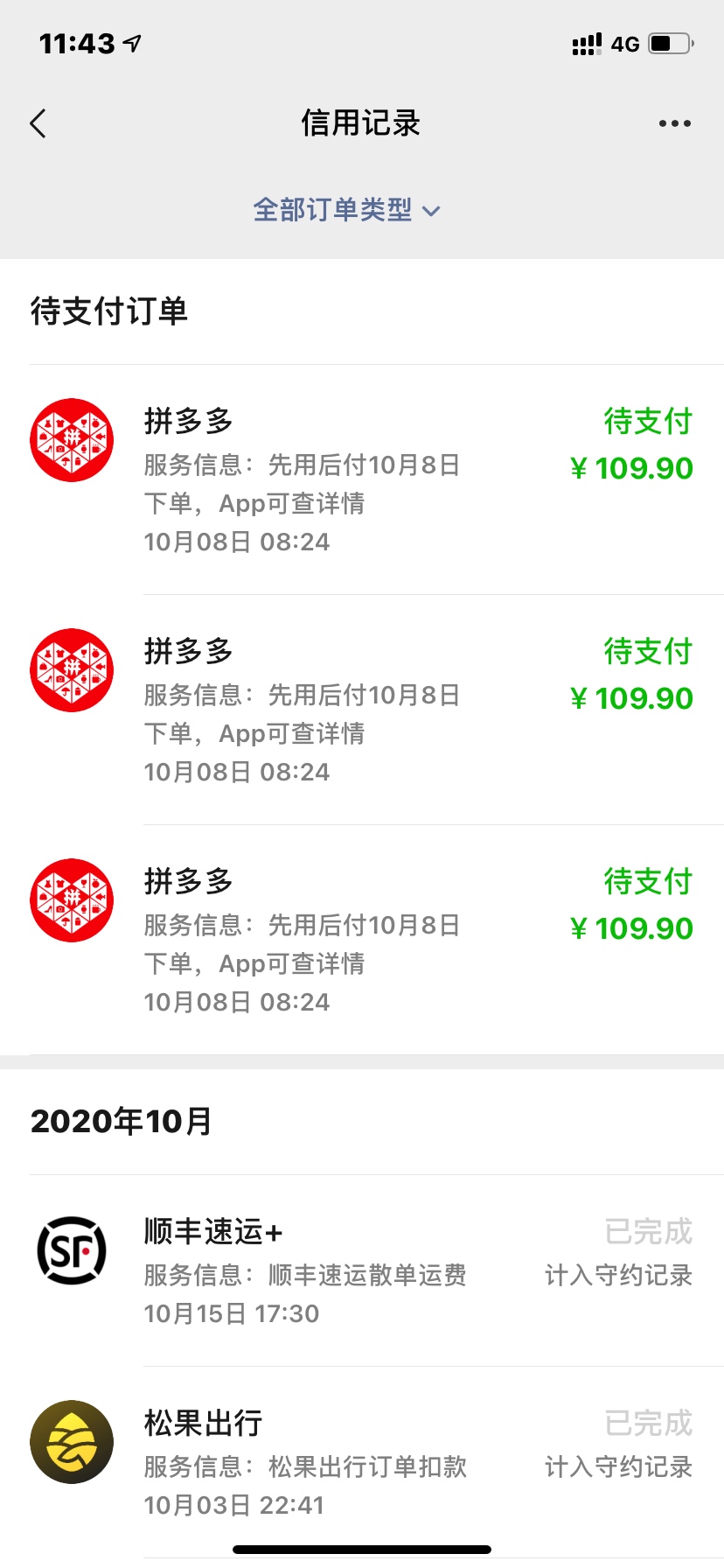Open the 松果出行 record from 10月03日
This screenshot has height=1568, width=724.
(362, 1462)
